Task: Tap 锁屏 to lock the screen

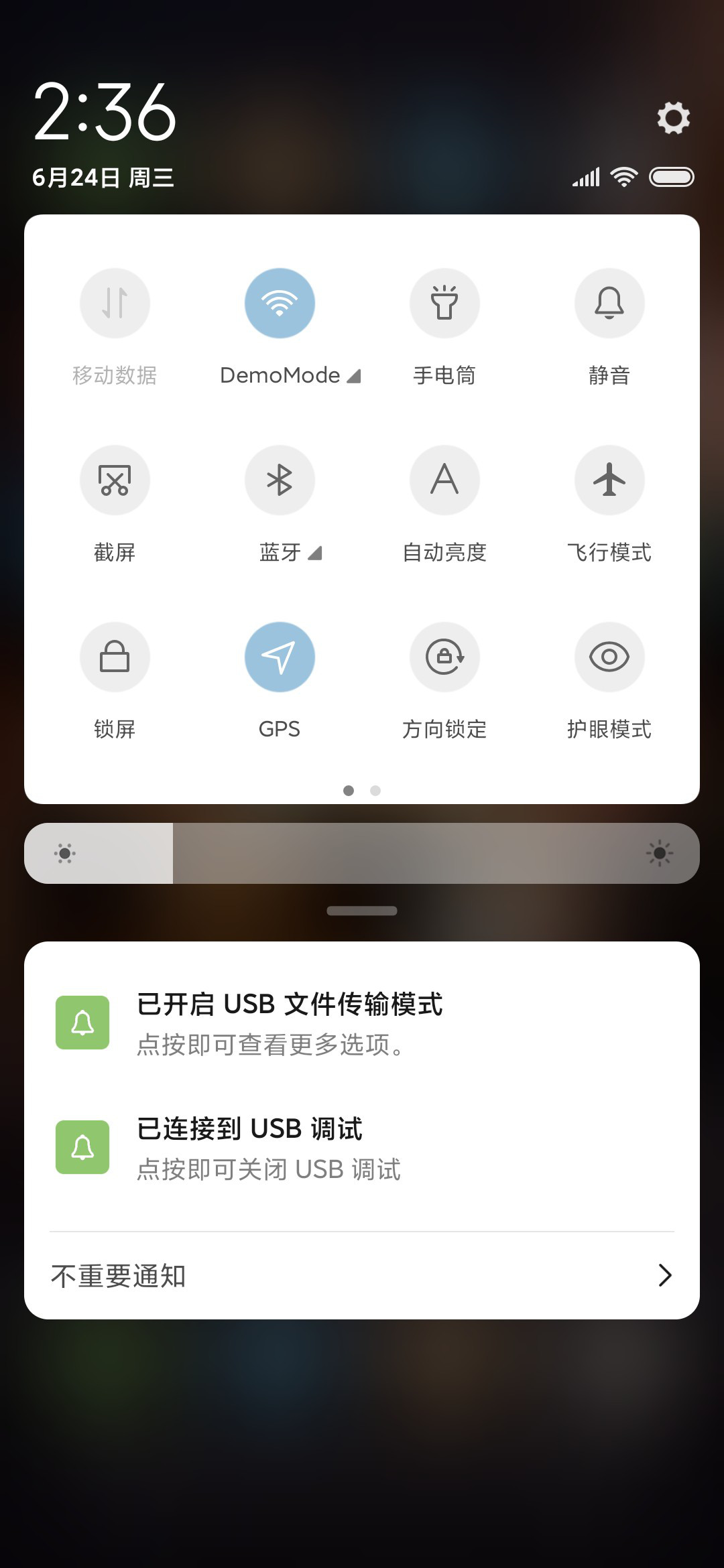Action: [115, 657]
